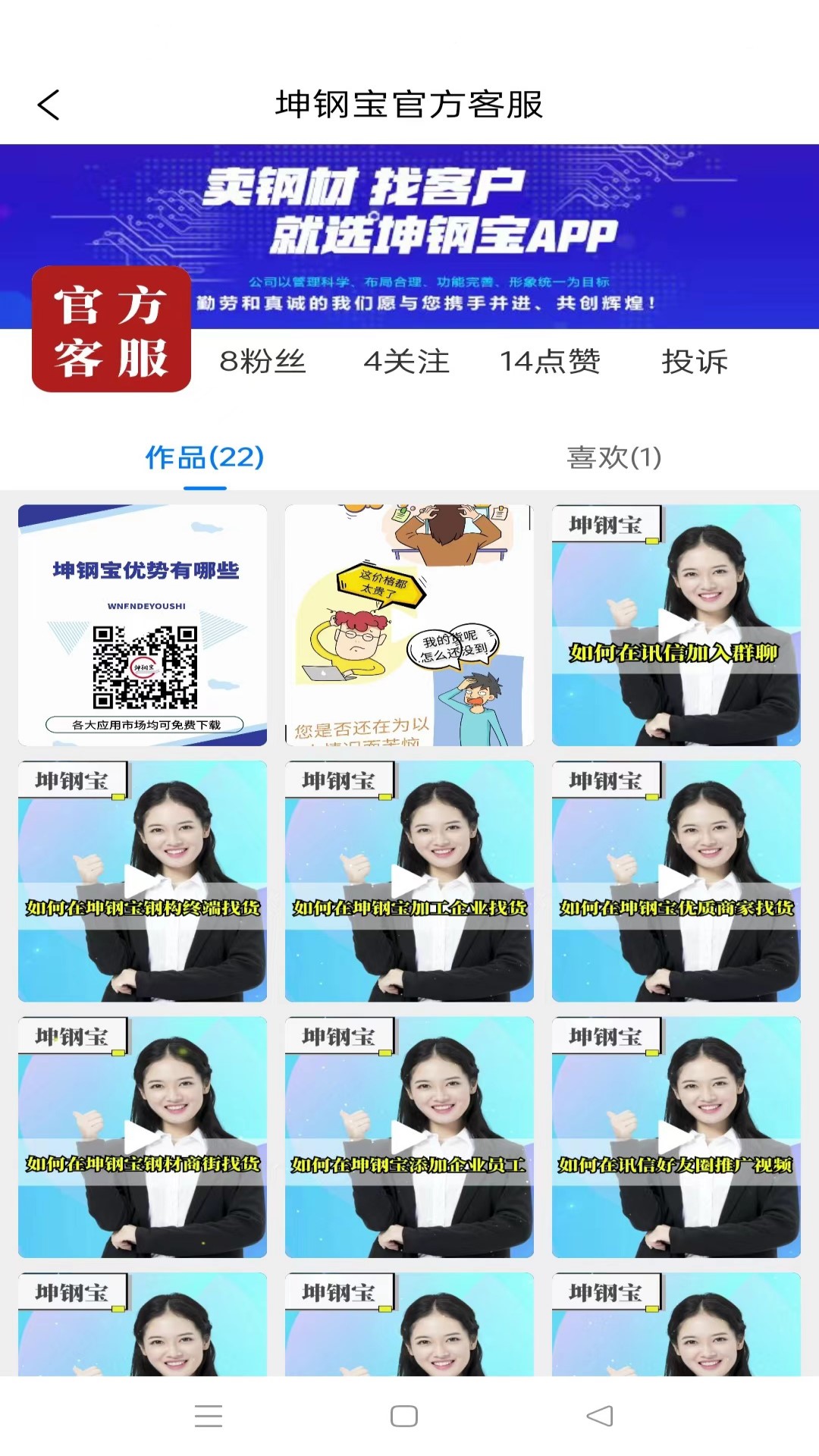Open the 8粉丝 followers list

(262, 362)
